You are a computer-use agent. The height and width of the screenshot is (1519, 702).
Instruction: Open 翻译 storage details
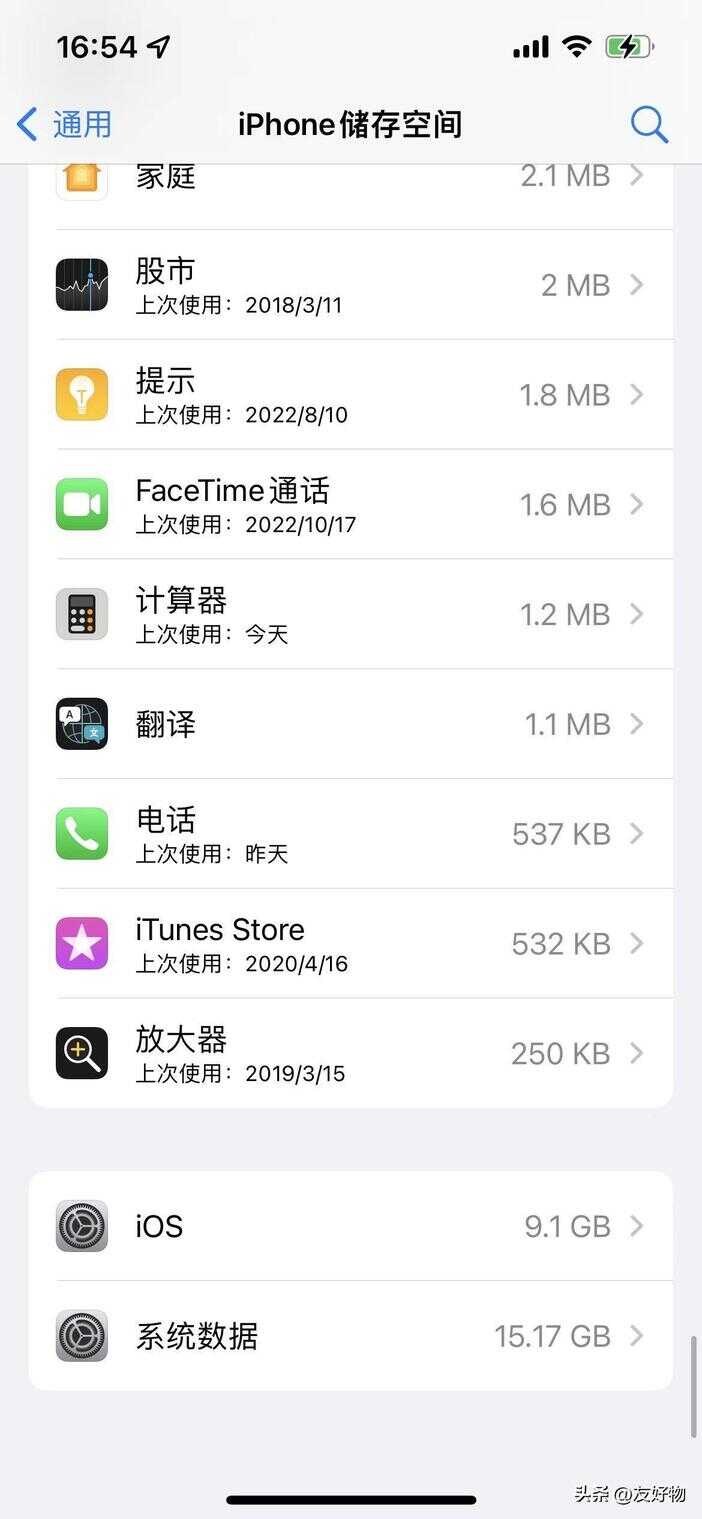click(x=350, y=724)
